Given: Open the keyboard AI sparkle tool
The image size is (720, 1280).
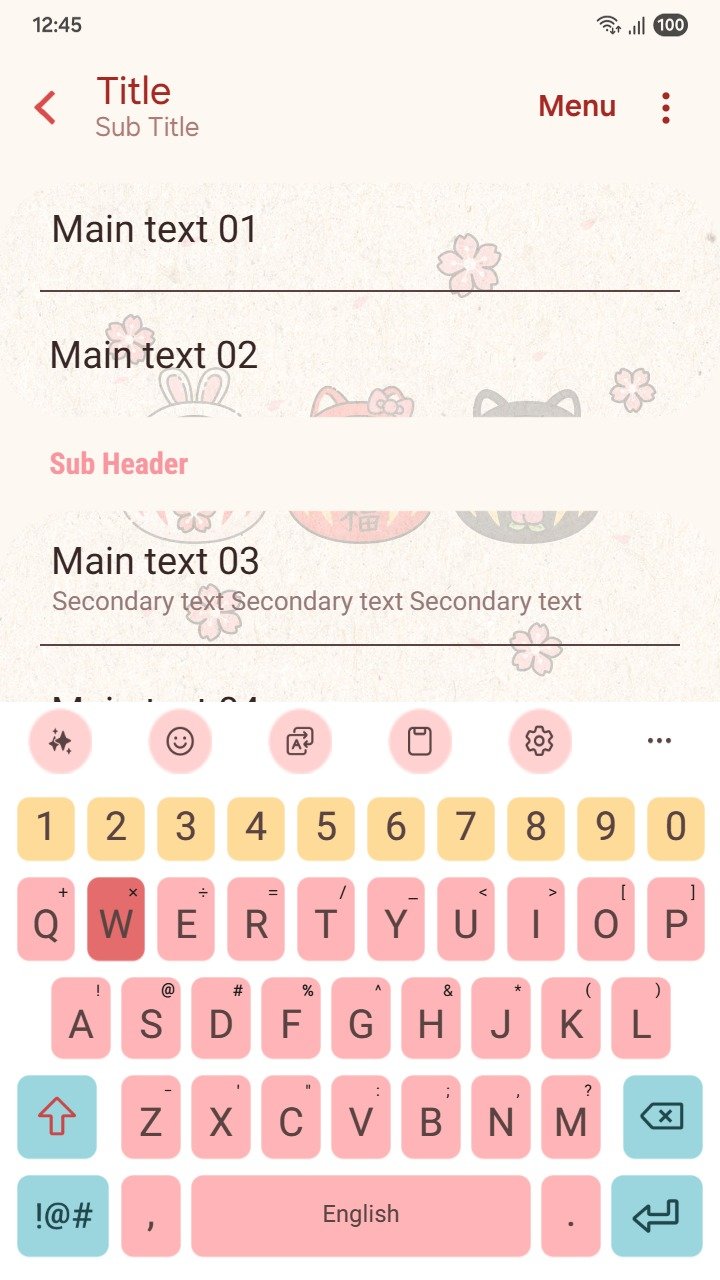Looking at the screenshot, I should [60, 741].
